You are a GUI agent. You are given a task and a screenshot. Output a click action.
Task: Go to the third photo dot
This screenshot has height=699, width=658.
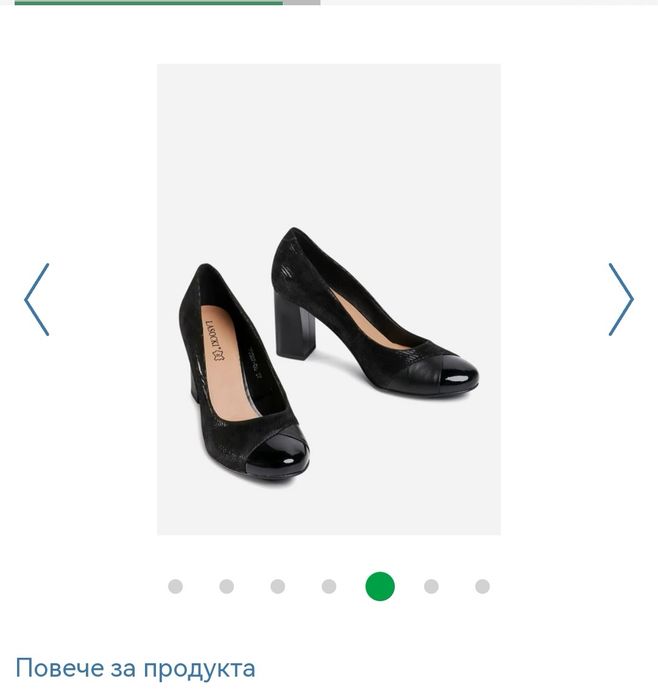[x=278, y=587]
